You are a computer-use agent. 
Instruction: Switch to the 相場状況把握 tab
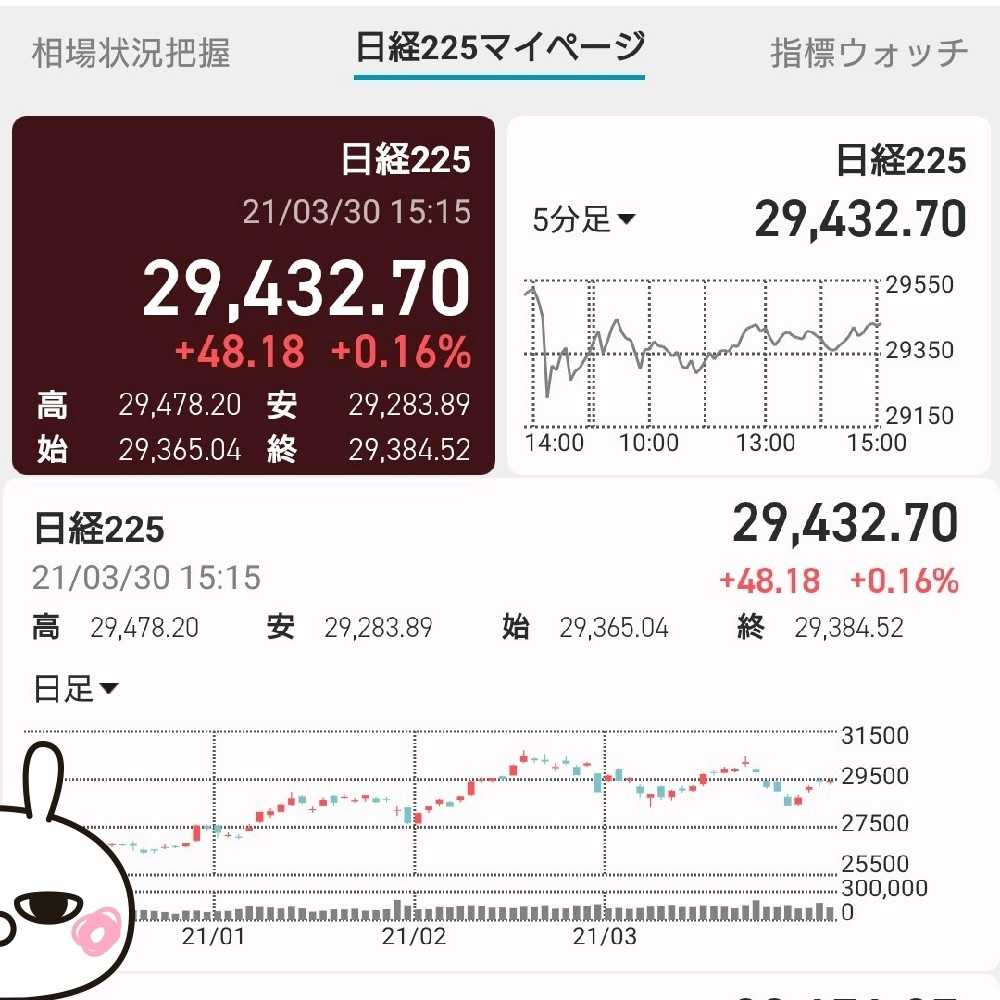click(x=131, y=53)
